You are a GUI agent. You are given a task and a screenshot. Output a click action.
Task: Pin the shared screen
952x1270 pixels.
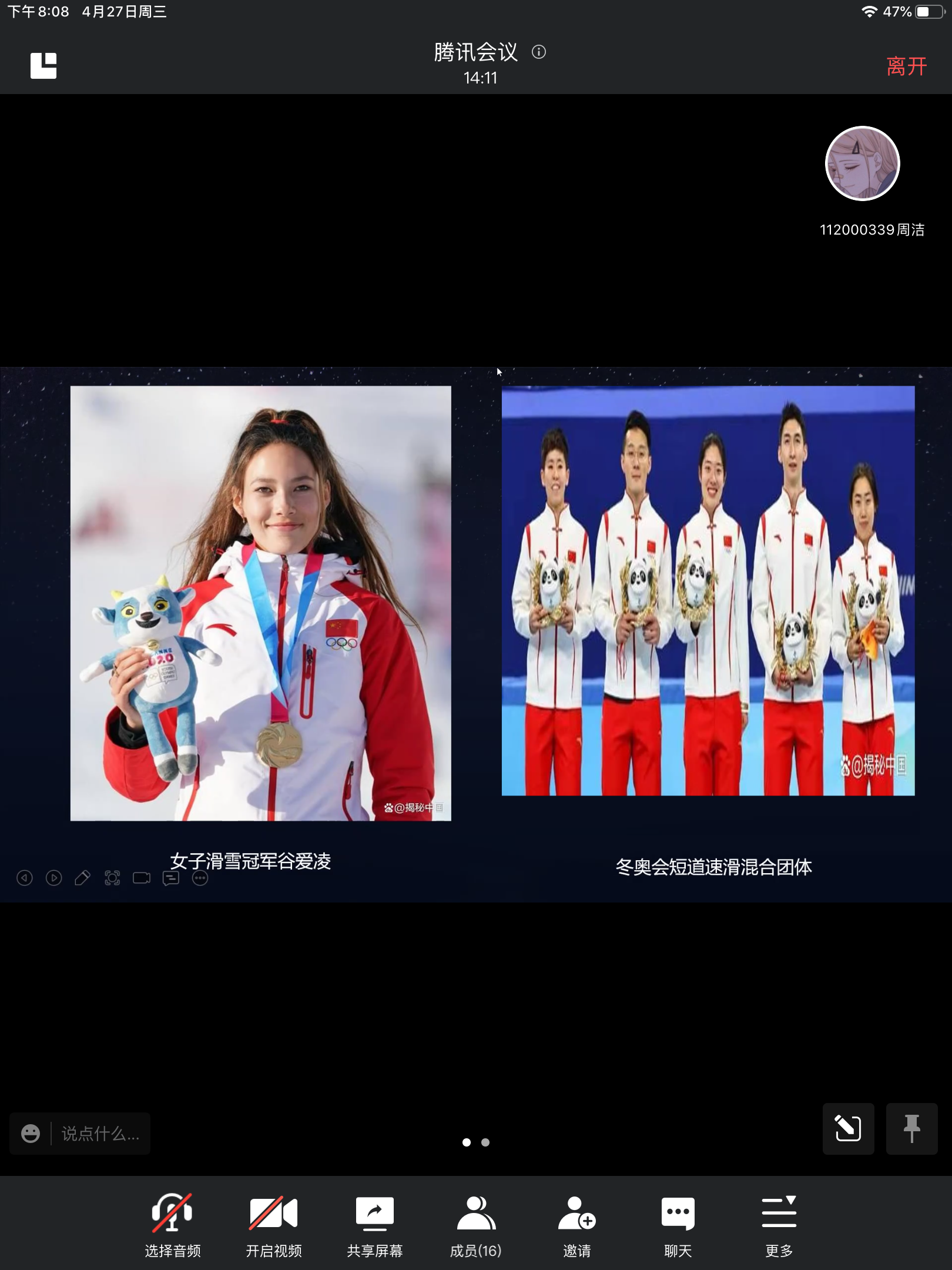click(x=911, y=1128)
